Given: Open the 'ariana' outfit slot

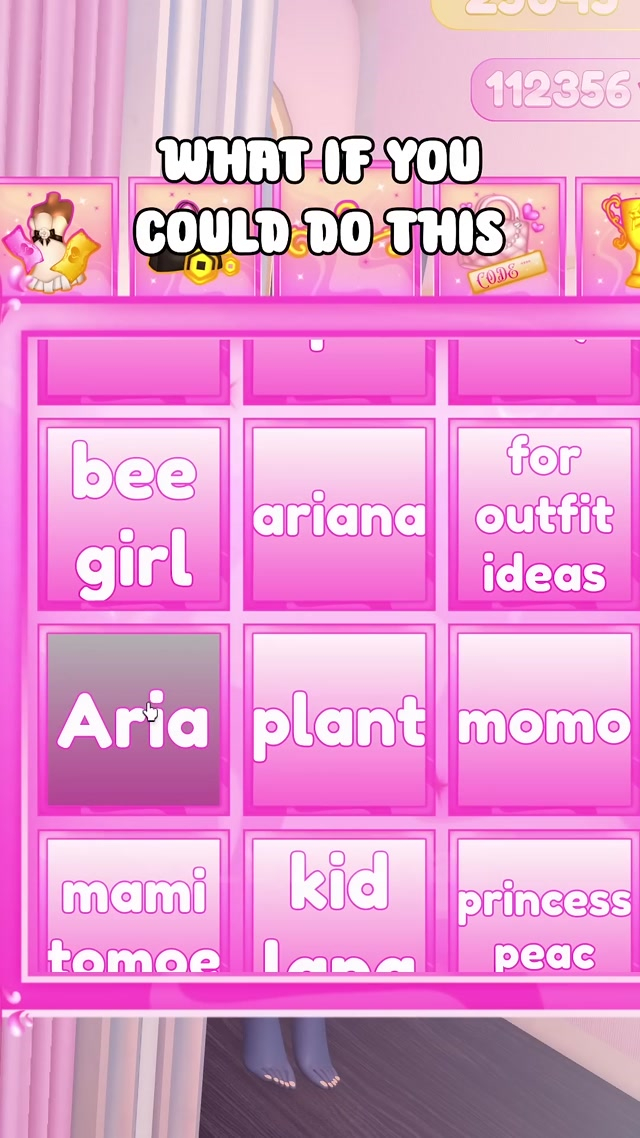Looking at the screenshot, I should pyautogui.click(x=338, y=515).
